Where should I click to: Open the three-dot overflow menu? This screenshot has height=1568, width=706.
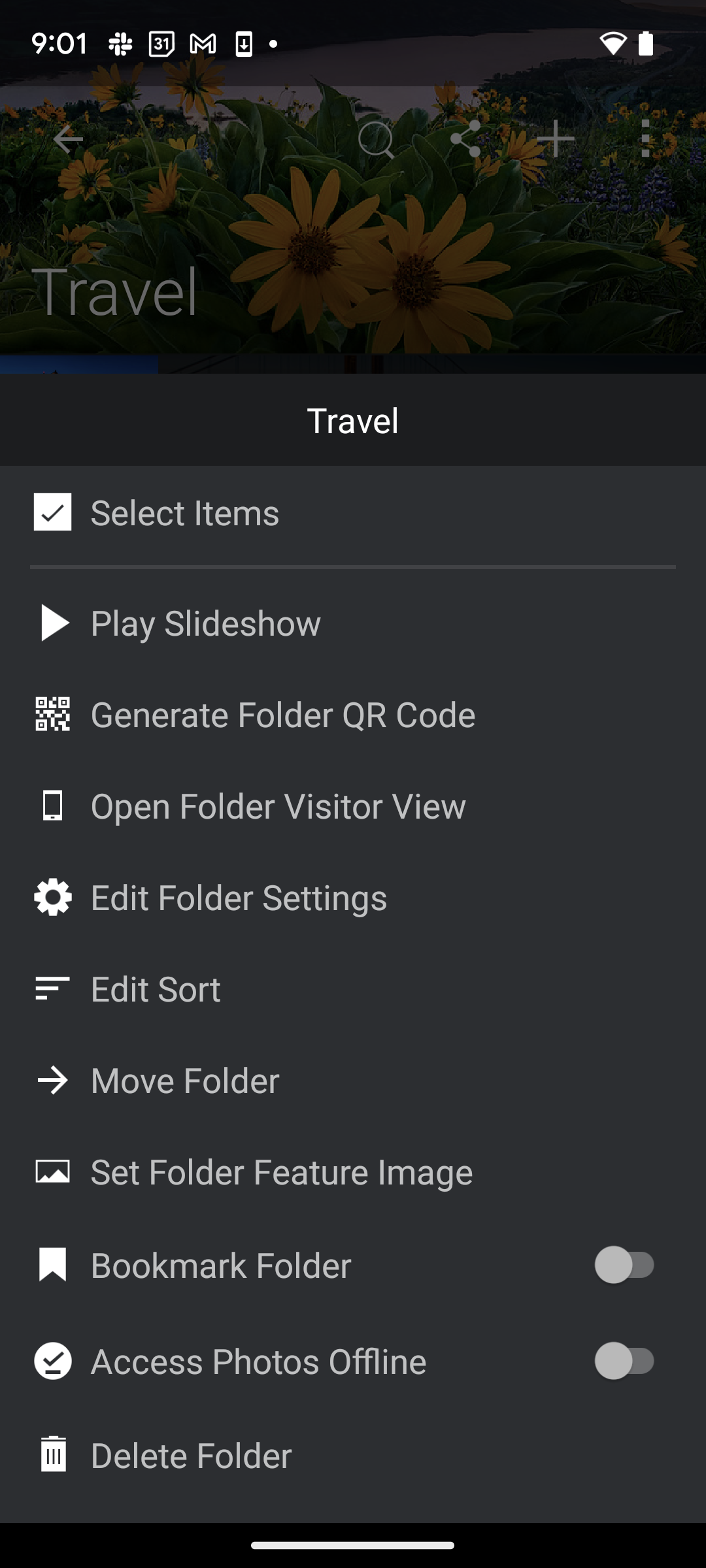pyautogui.click(x=645, y=139)
